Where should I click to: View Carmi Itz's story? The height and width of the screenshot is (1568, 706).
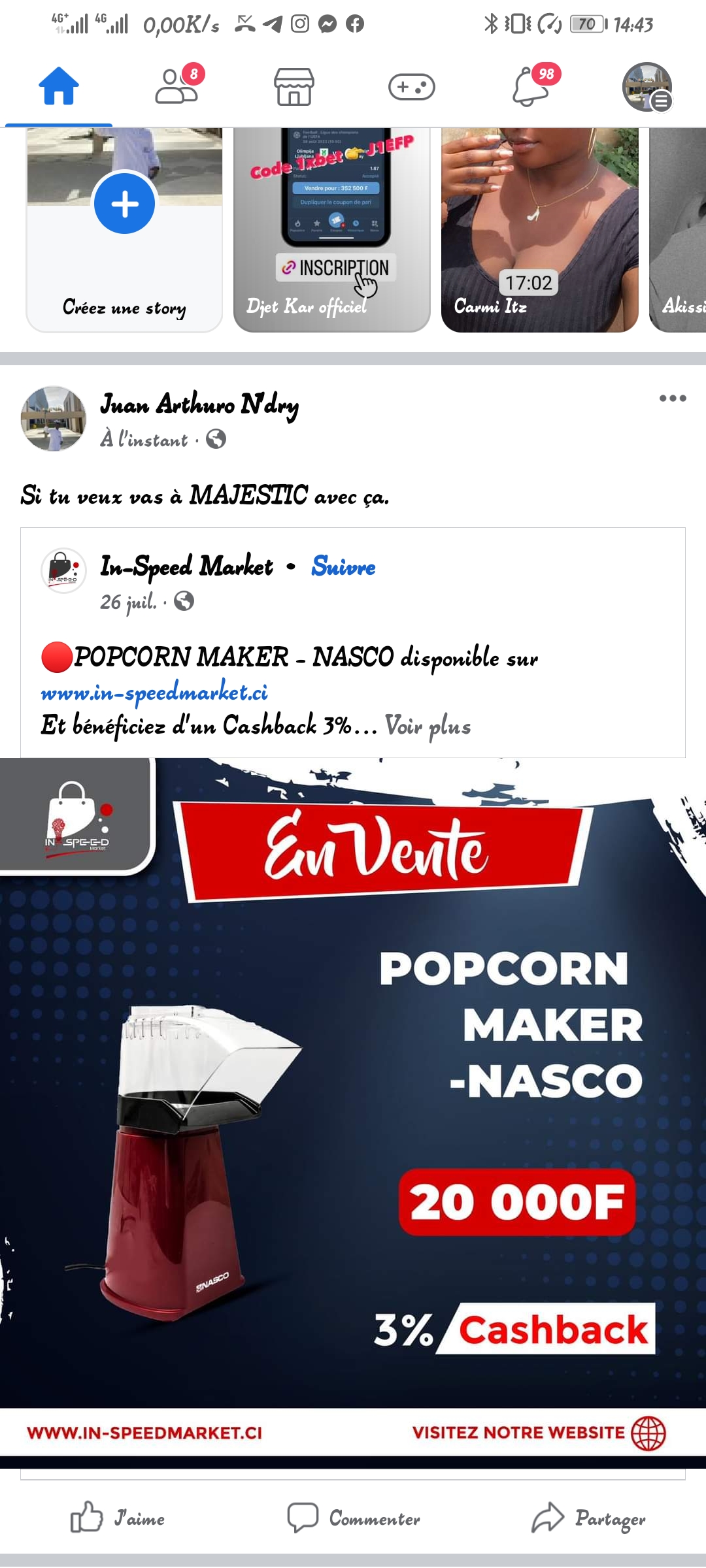point(539,229)
